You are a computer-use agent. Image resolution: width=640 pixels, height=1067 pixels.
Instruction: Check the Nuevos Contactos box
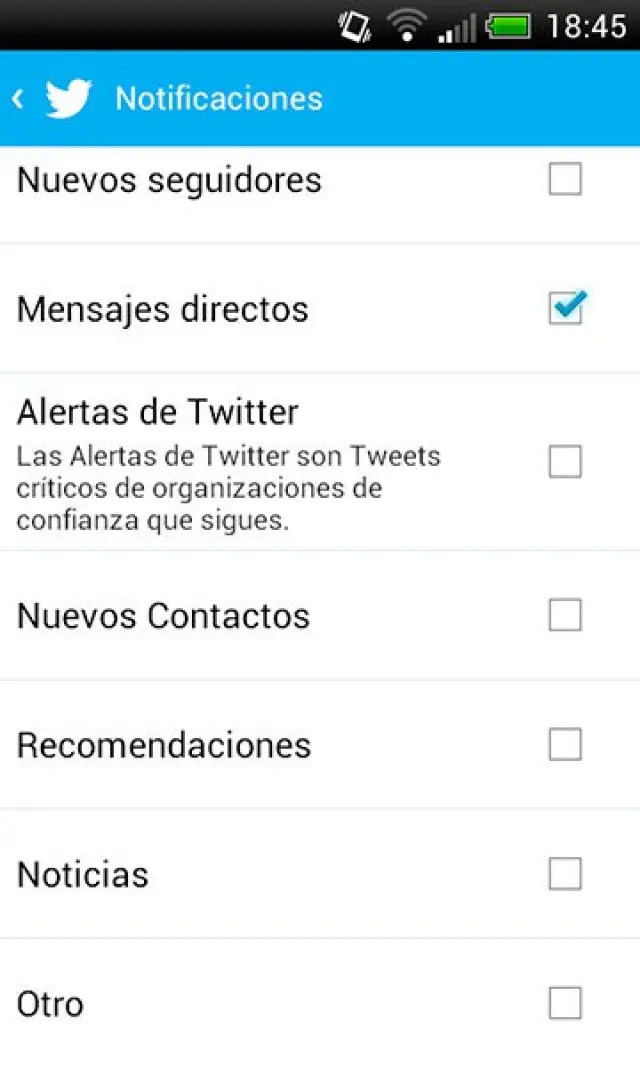(565, 615)
